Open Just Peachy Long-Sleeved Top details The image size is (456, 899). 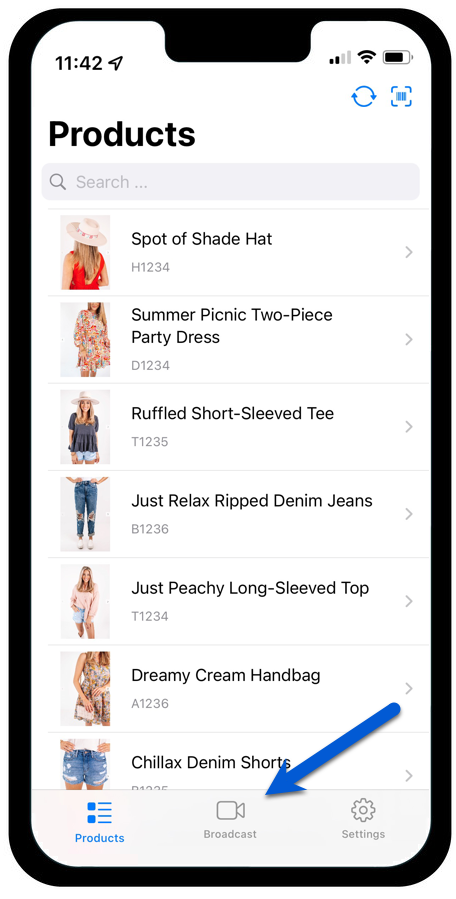point(239,601)
